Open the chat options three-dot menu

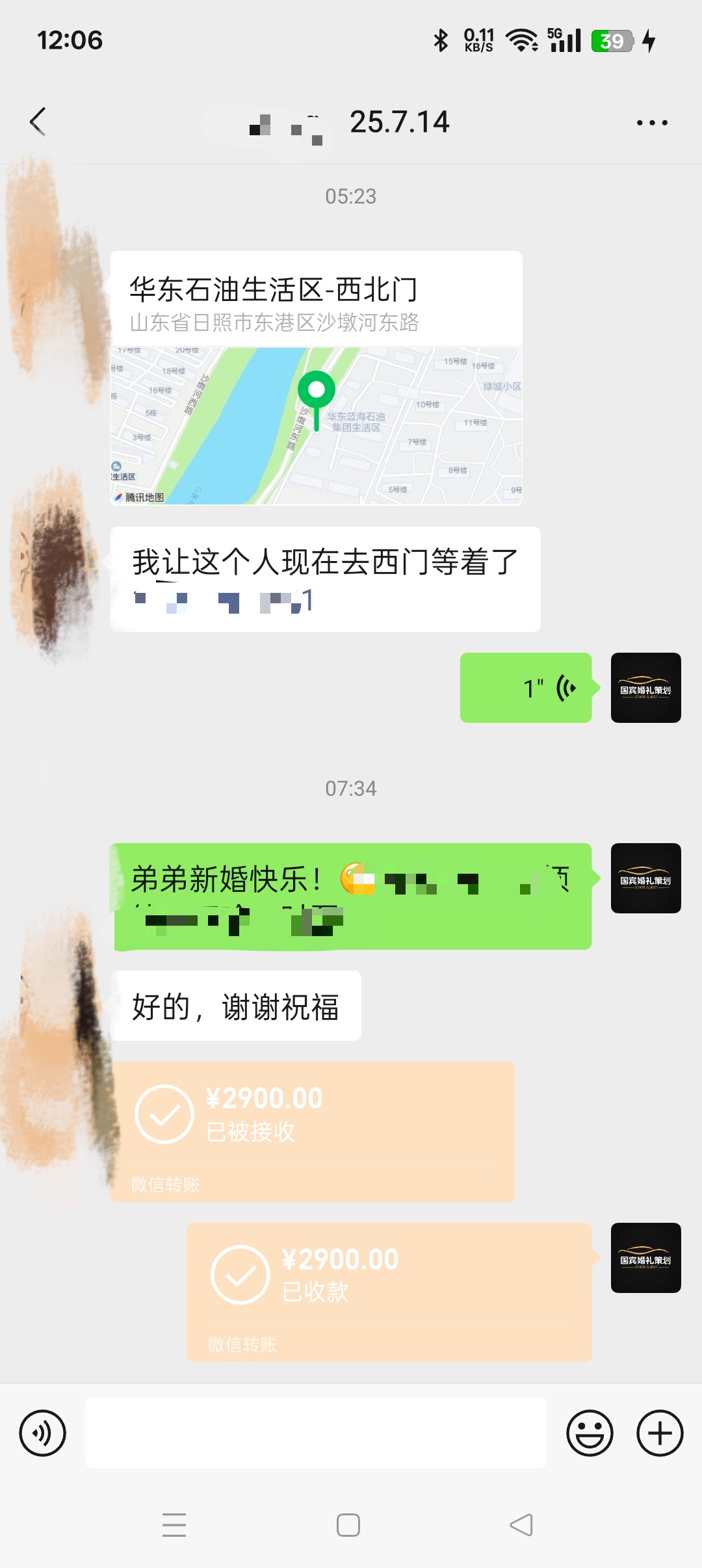[x=652, y=122]
